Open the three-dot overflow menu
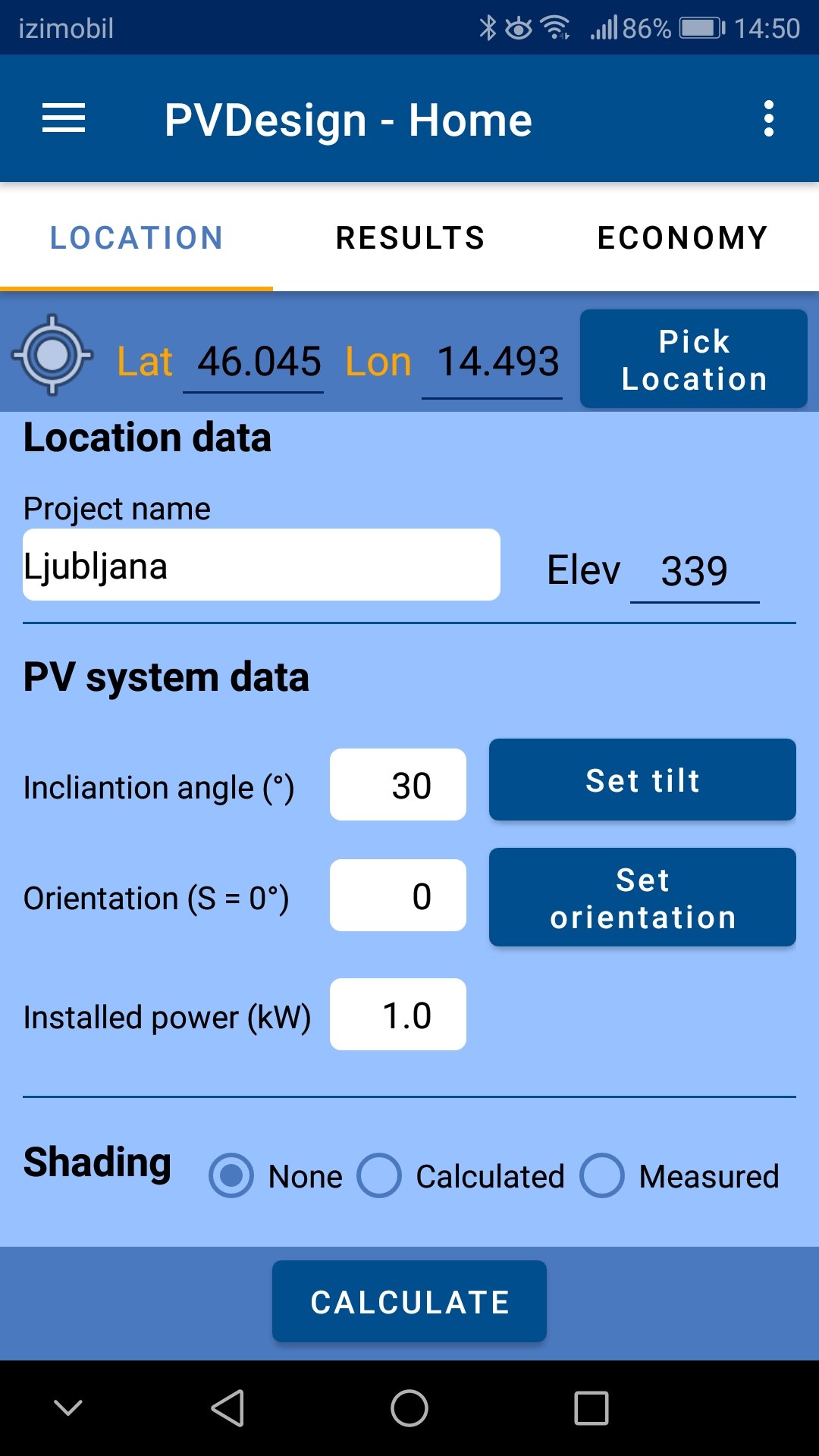This screenshot has width=819, height=1456. pyautogui.click(x=768, y=119)
